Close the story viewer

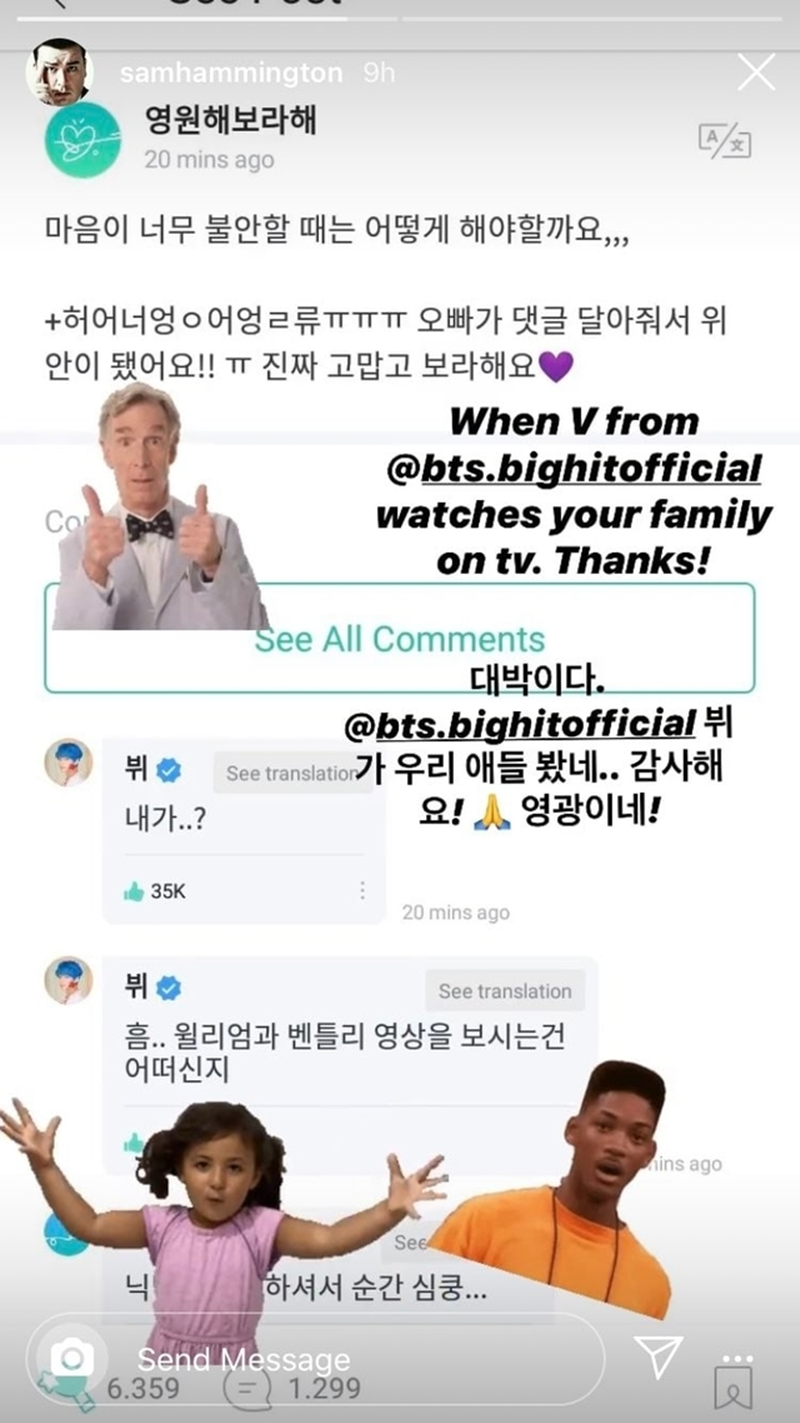click(x=756, y=74)
